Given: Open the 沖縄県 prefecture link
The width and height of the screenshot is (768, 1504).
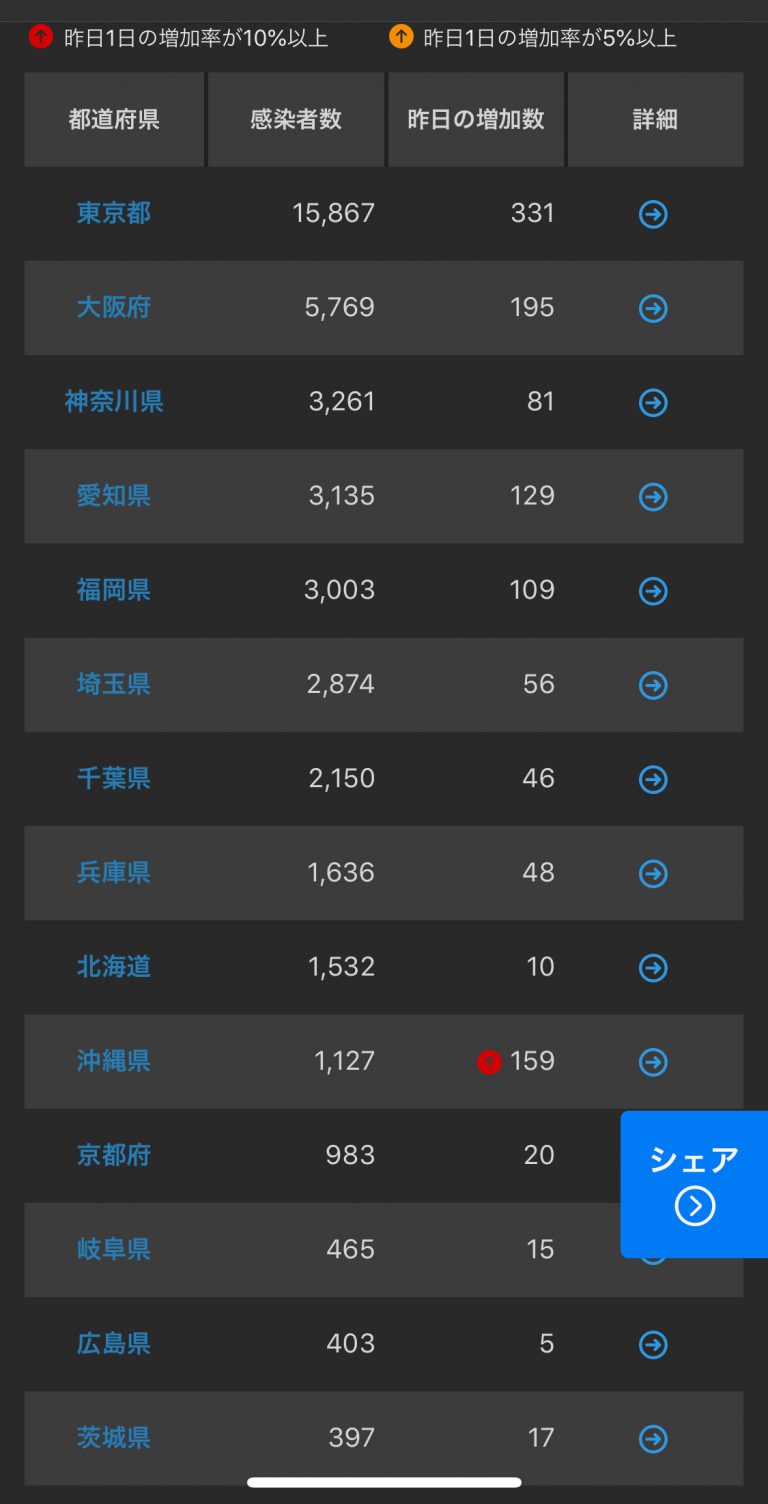Looking at the screenshot, I should pyautogui.click(x=114, y=1061).
